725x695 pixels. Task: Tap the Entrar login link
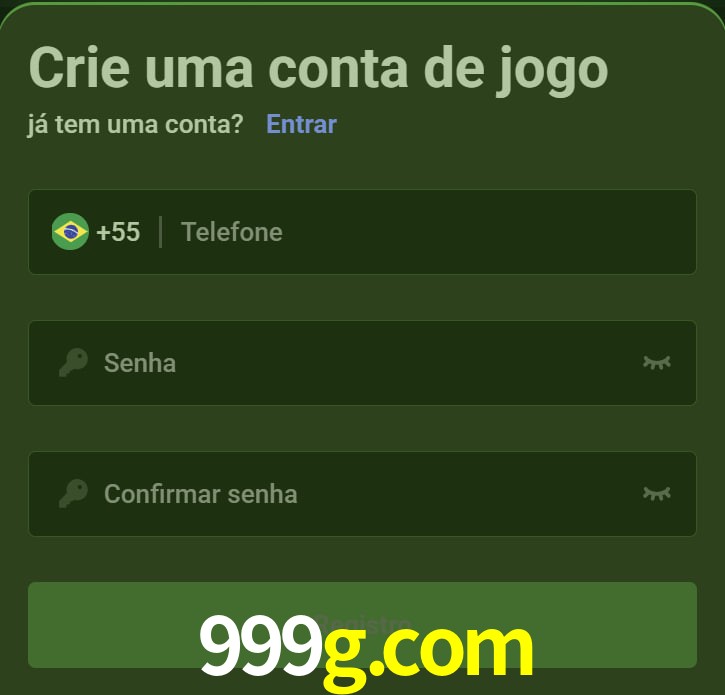point(301,124)
